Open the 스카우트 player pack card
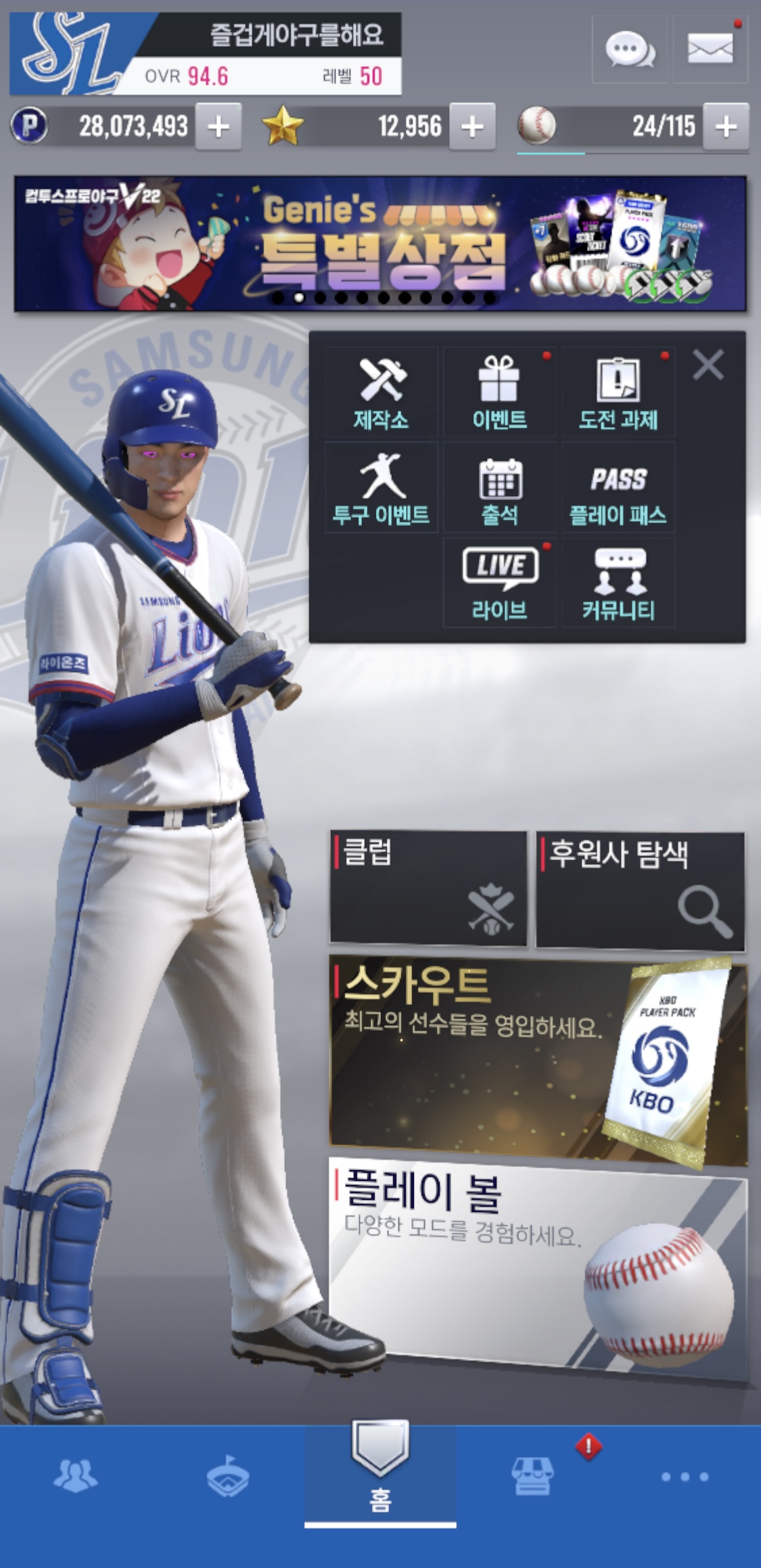 (538, 1060)
